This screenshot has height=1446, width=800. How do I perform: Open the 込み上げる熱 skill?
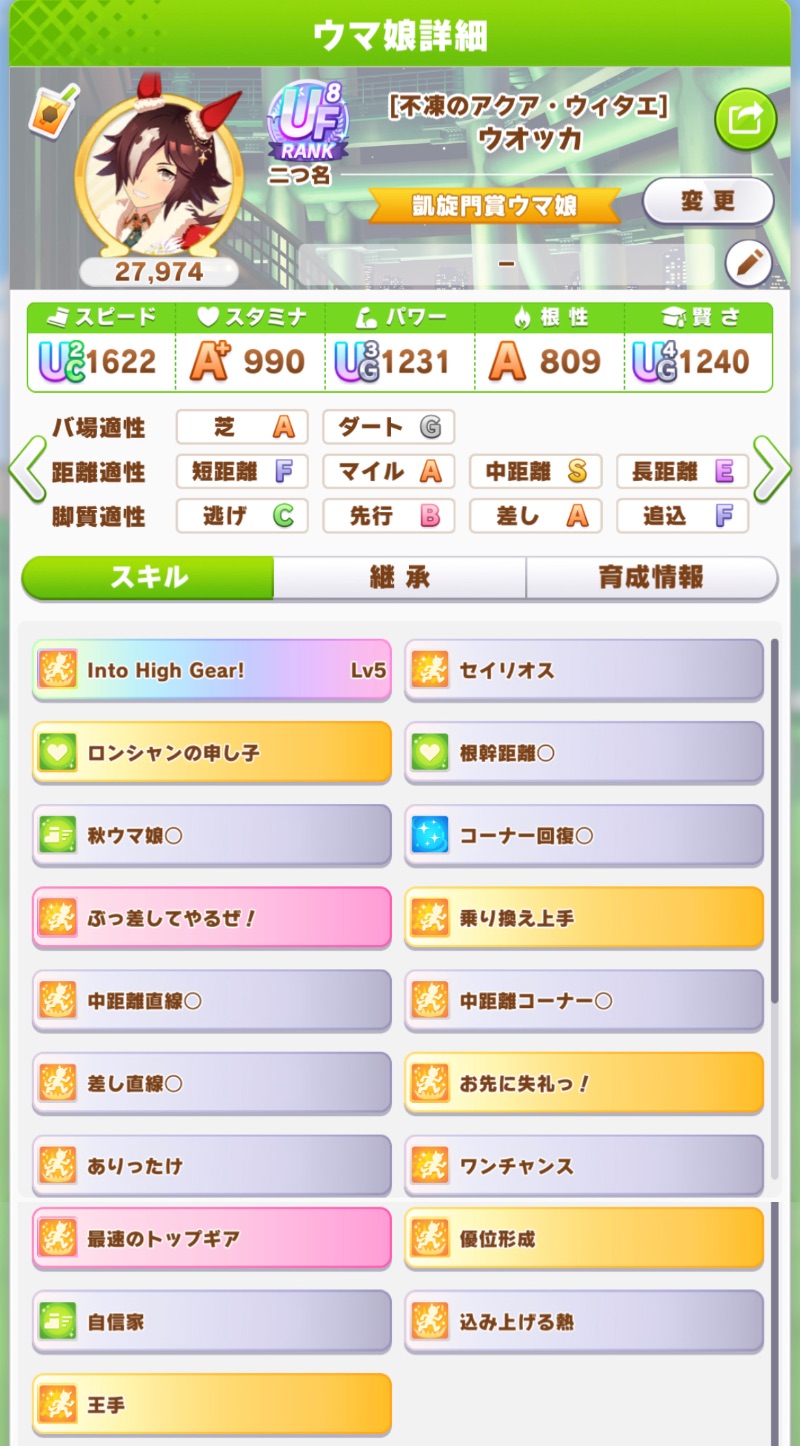[x=584, y=1321]
